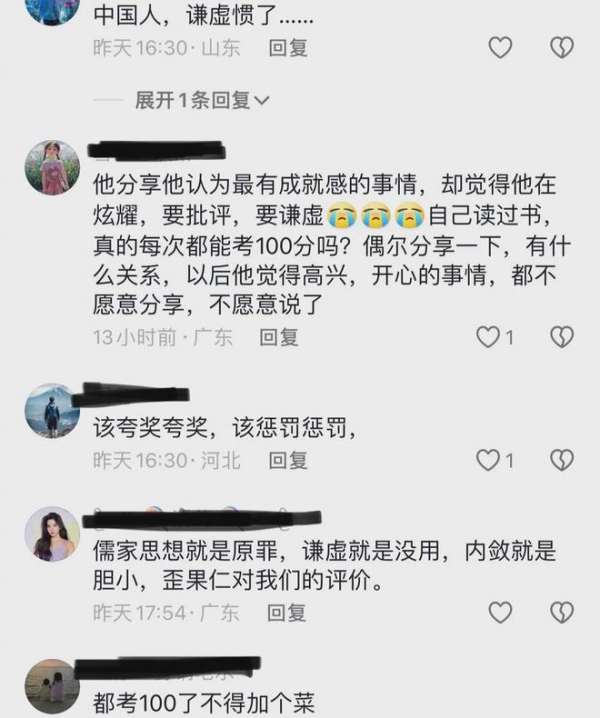Dislike the comment 中国人，谦虚惯了

point(562,47)
